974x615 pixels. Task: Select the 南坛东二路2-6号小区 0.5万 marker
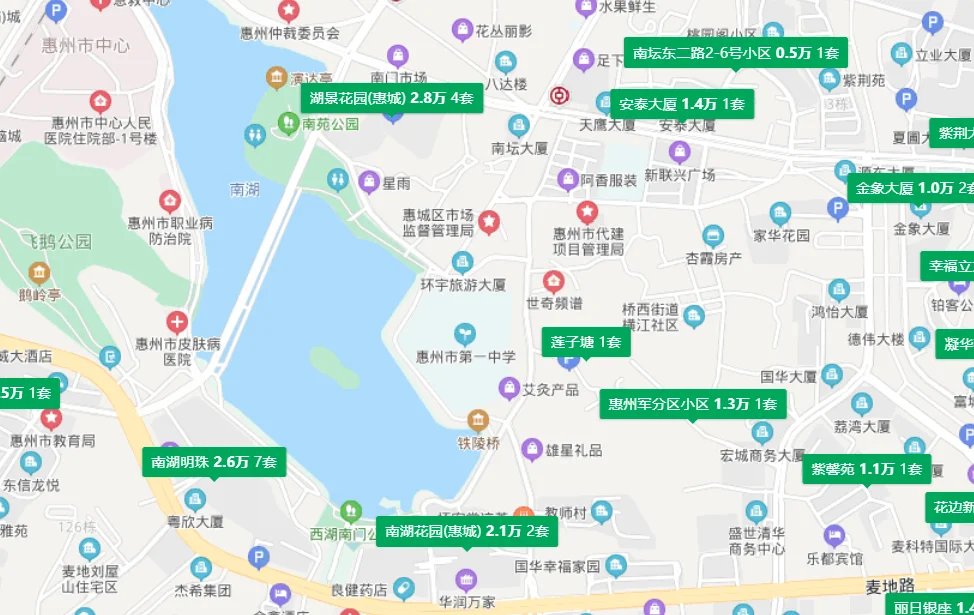point(735,52)
